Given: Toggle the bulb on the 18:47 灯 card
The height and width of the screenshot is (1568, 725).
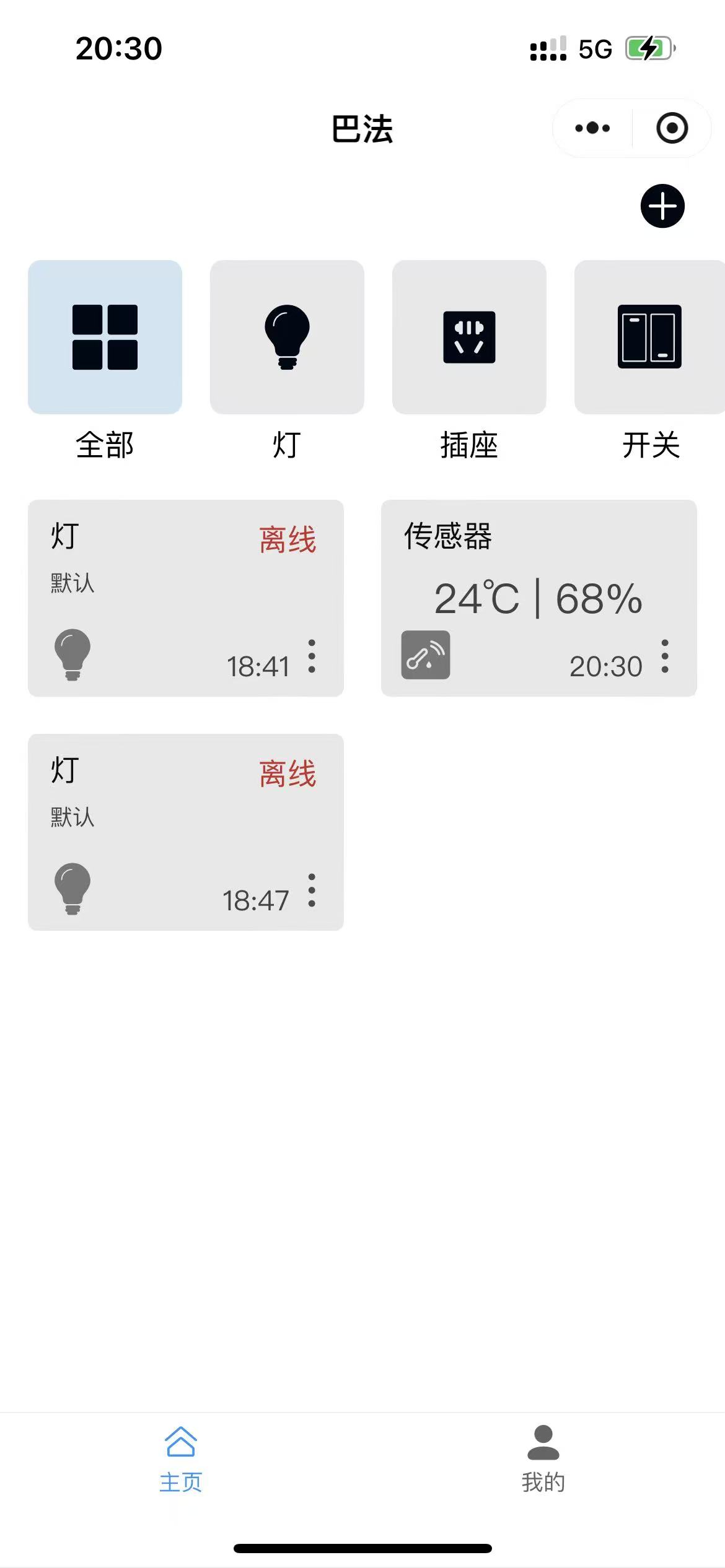Looking at the screenshot, I should point(72,889).
